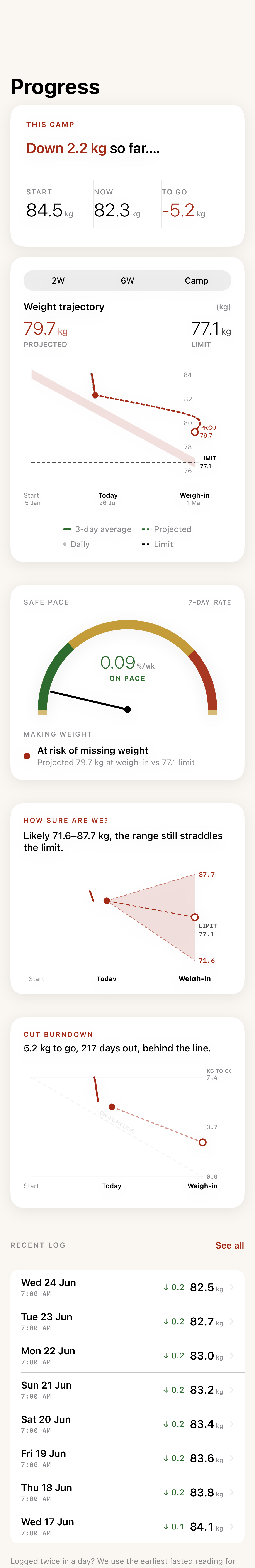Open the Wed 17 Jun 84.1 kg entry
The height and width of the screenshot is (1568, 255).
(x=127, y=1526)
